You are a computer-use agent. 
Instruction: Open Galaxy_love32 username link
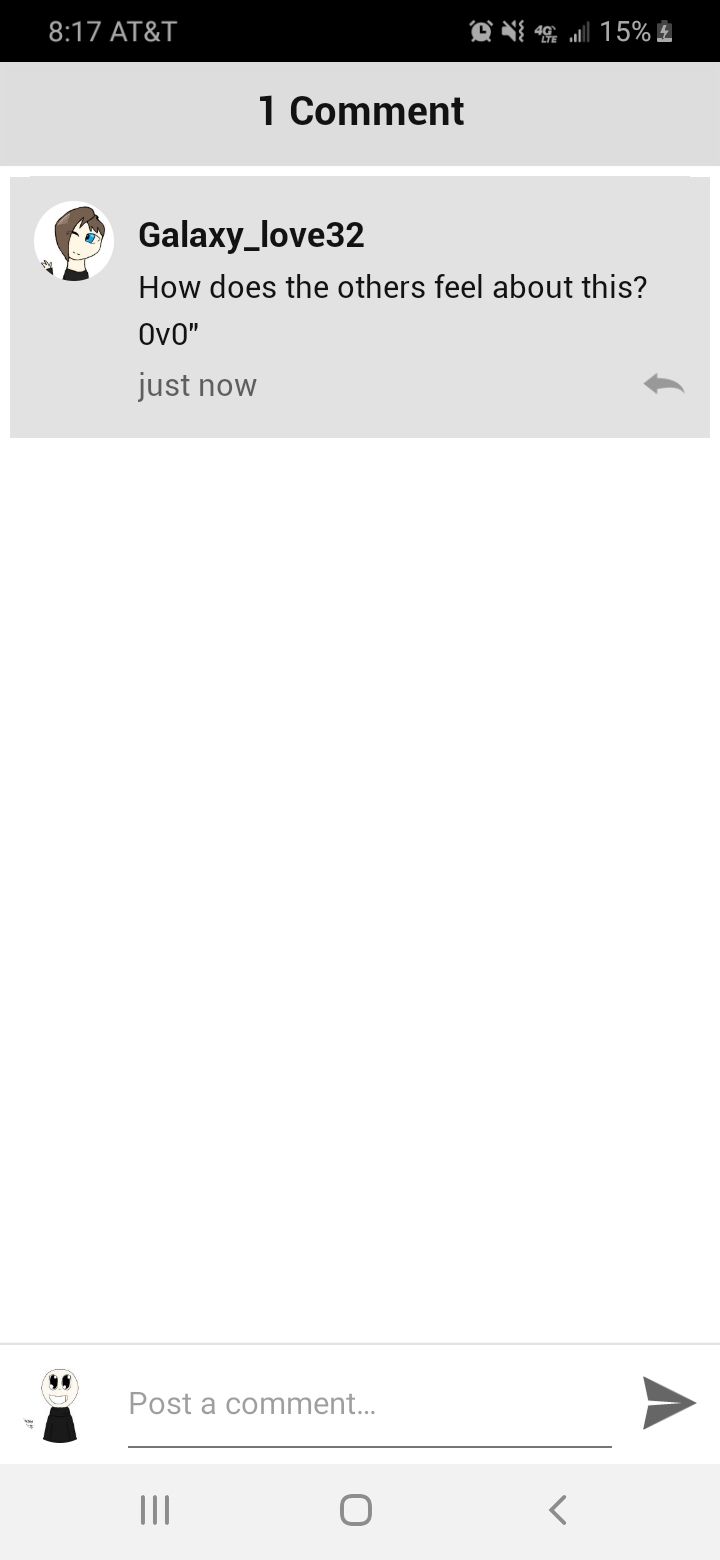tap(251, 235)
